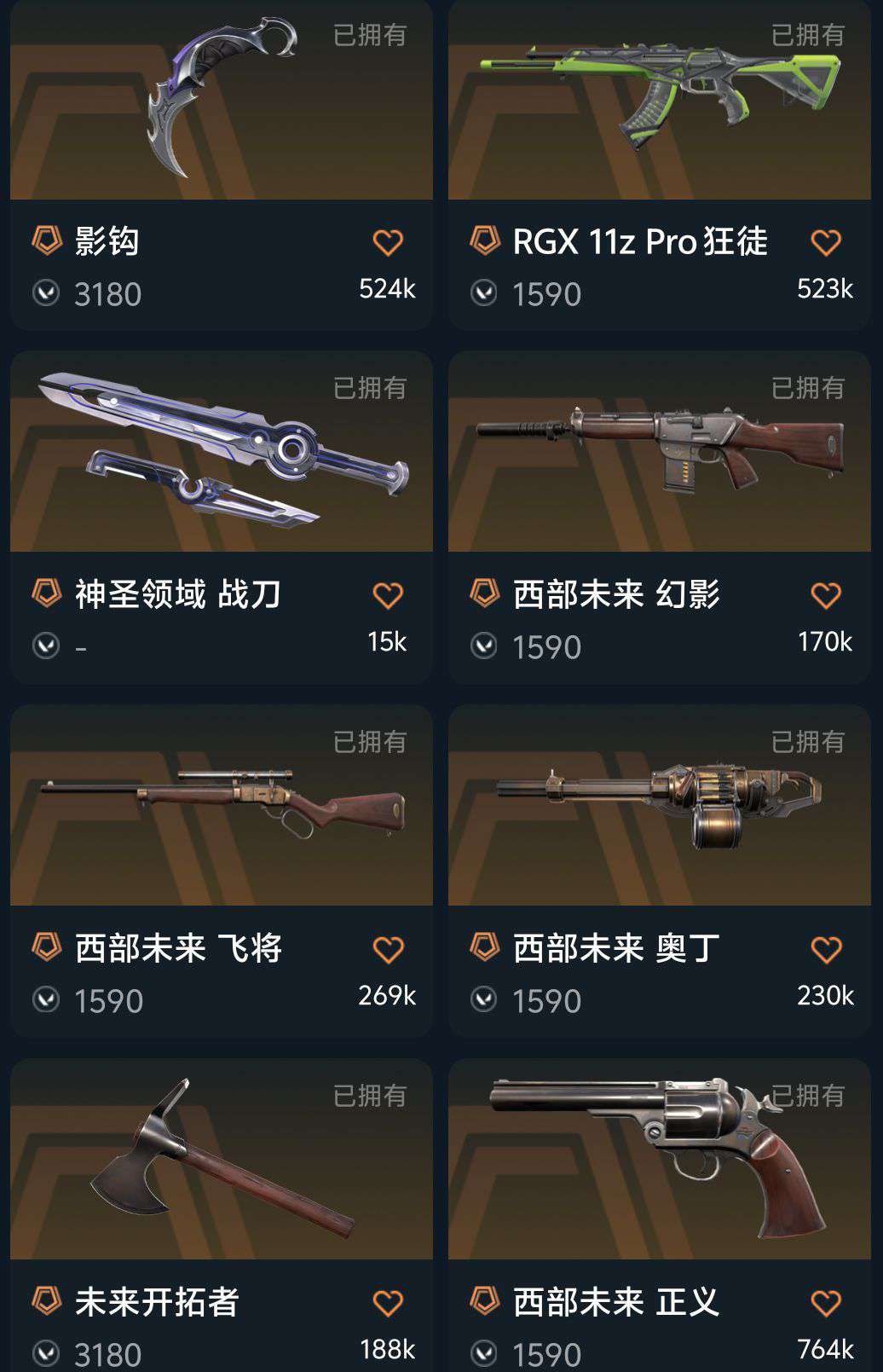Viewport: 883px width, 1372px height.
Task: Select the 西部未来 正义 skin name
Action: [616, 1300]
